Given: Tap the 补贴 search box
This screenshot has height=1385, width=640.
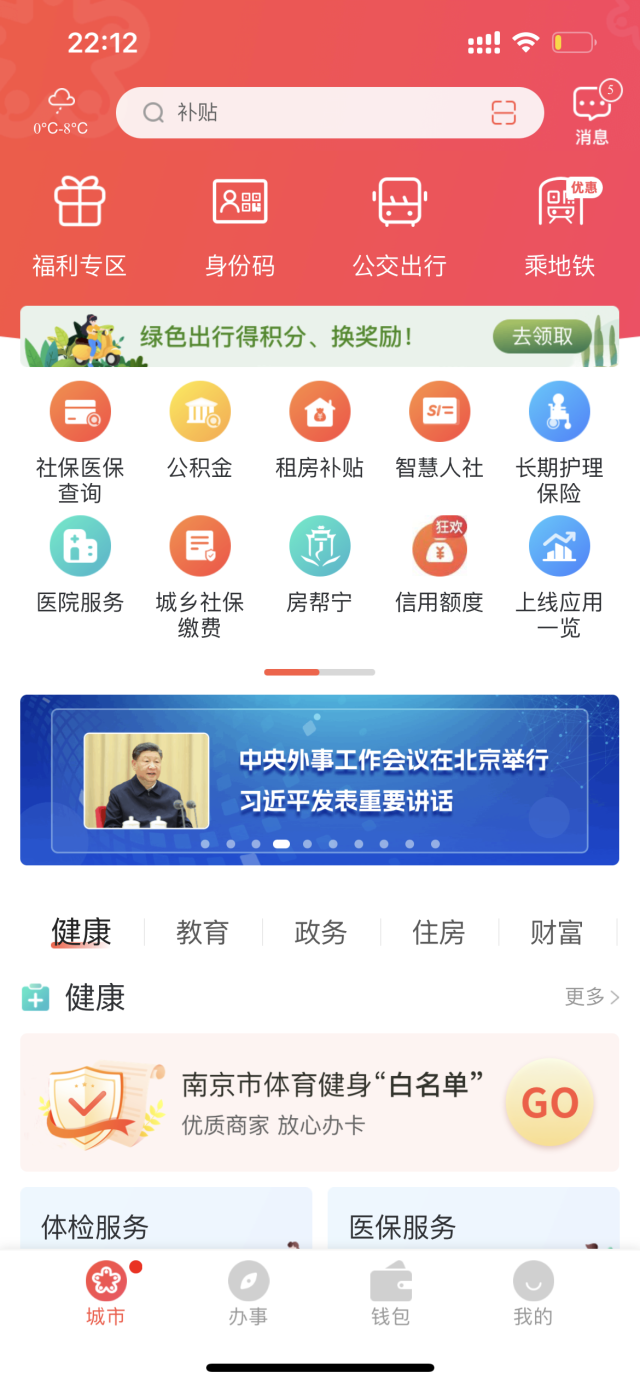Looking at the screenshot, I should (310, 113).
